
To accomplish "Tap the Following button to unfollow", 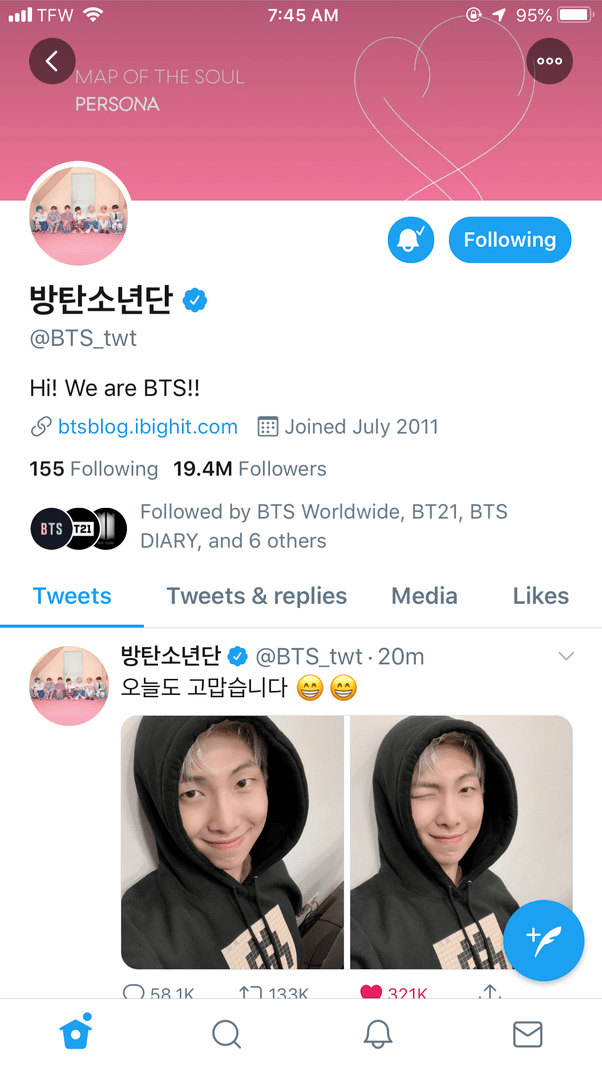I will pyautogui.click(x=509, y=240).
